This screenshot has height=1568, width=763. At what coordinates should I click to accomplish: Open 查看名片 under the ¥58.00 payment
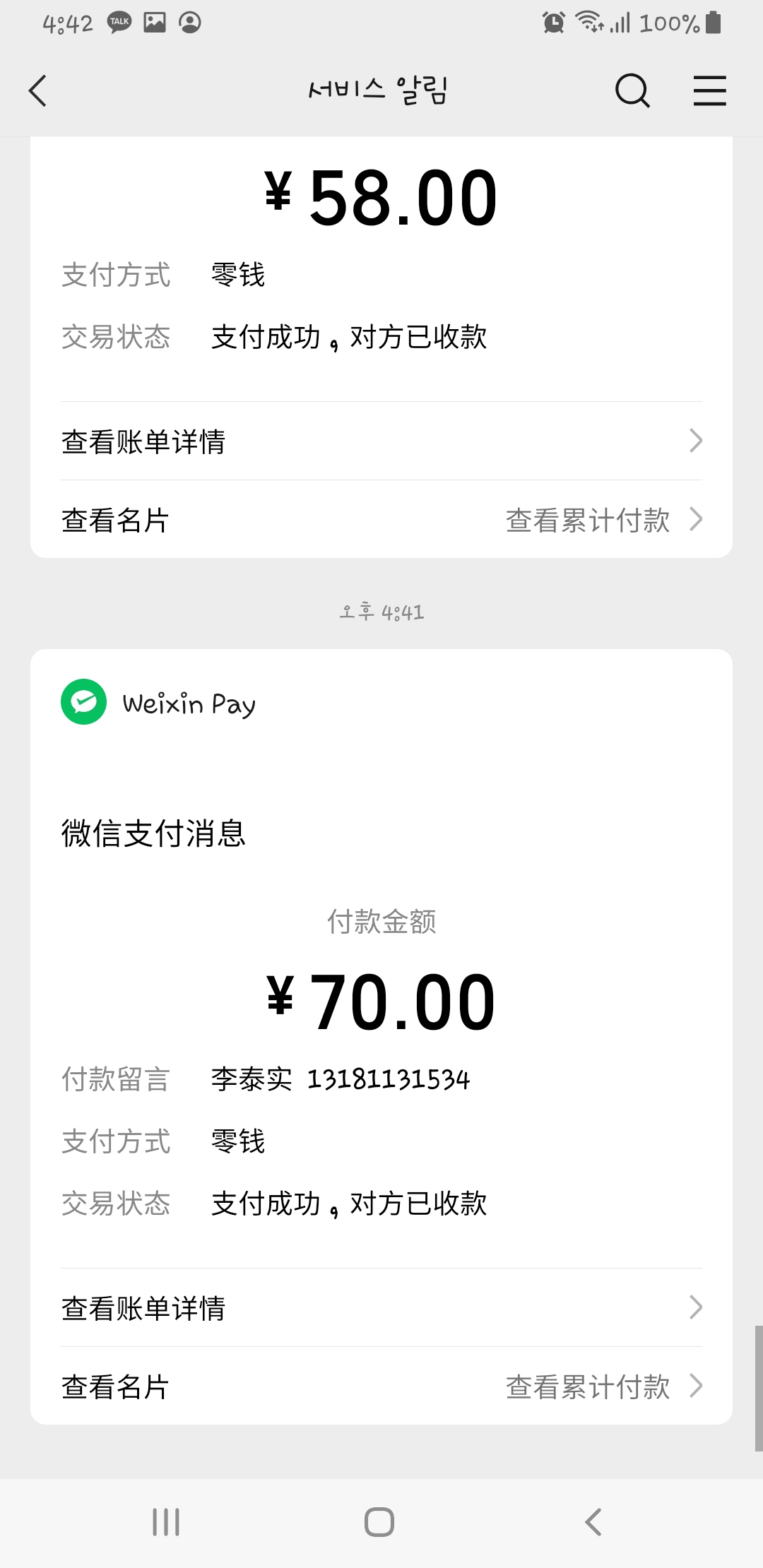(x=115, y=521)
